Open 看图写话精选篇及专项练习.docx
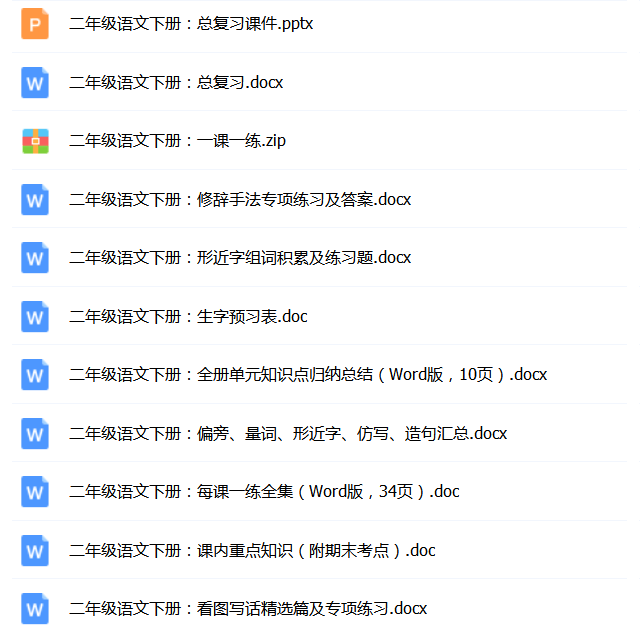The height and width of the screenshot is (630, 640). coord(248,609)
